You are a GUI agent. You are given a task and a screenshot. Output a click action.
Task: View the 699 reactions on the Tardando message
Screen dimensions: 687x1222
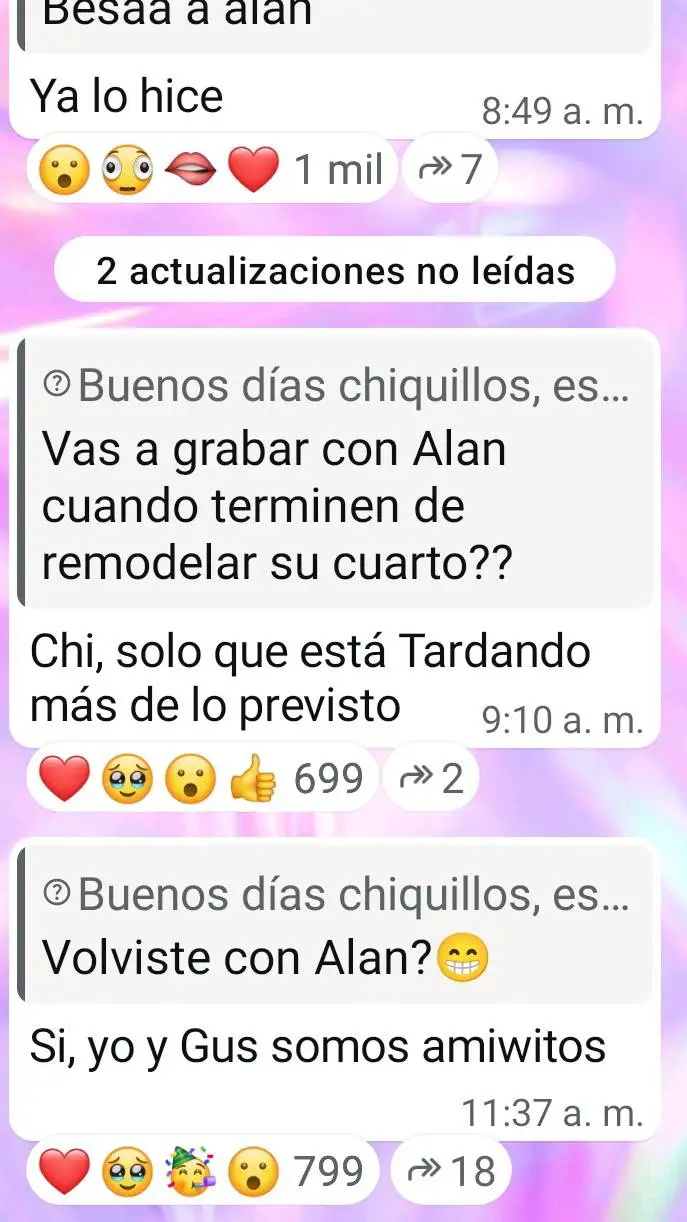tap(203, 777)
